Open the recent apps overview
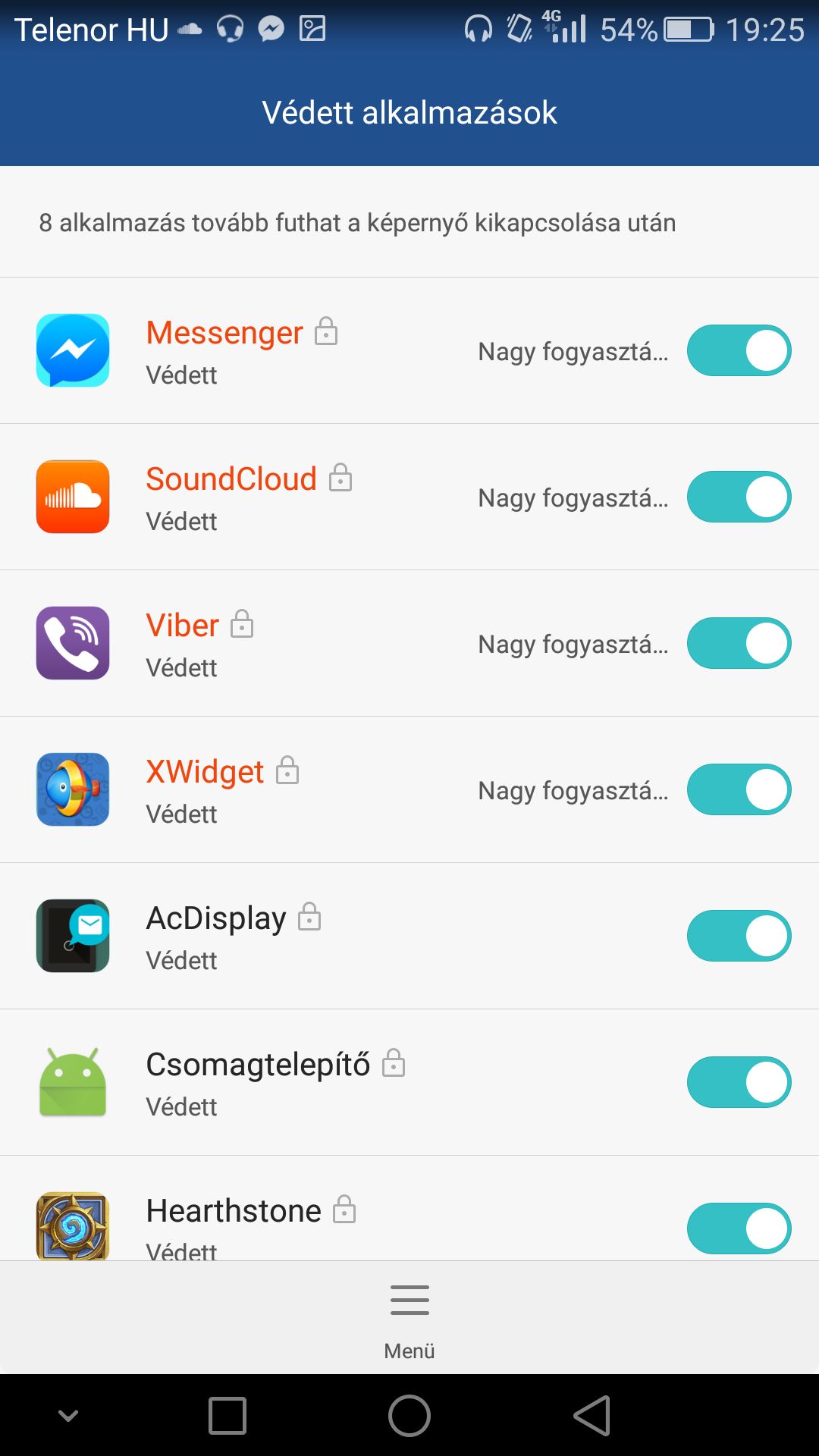The image size is (819, 1456). [227, 1416]
